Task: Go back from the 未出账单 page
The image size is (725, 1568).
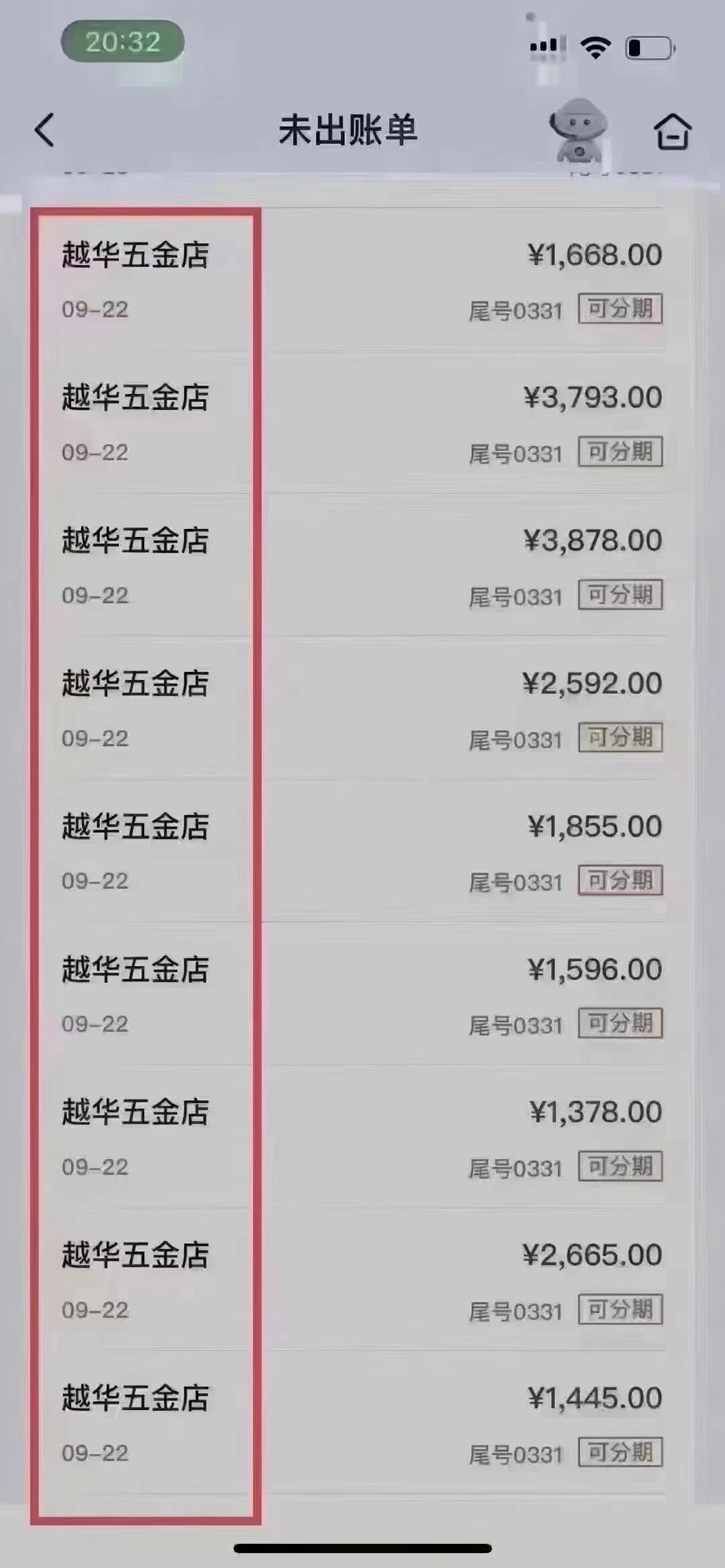Action: pyautogui.click(x=44, y=130)
